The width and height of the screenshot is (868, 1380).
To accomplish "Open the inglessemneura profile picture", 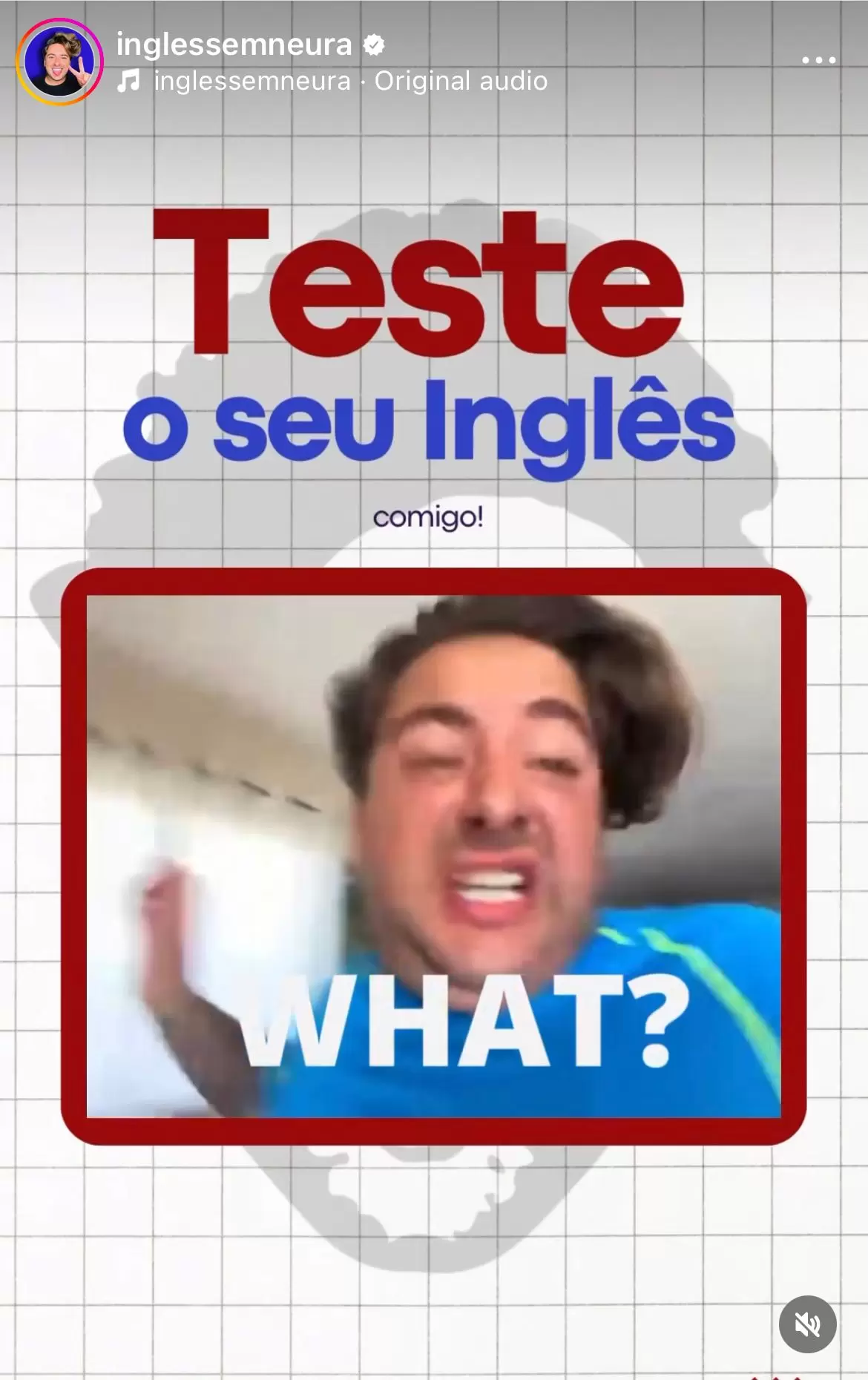I will pyautogui.click(x=59, y=62).
